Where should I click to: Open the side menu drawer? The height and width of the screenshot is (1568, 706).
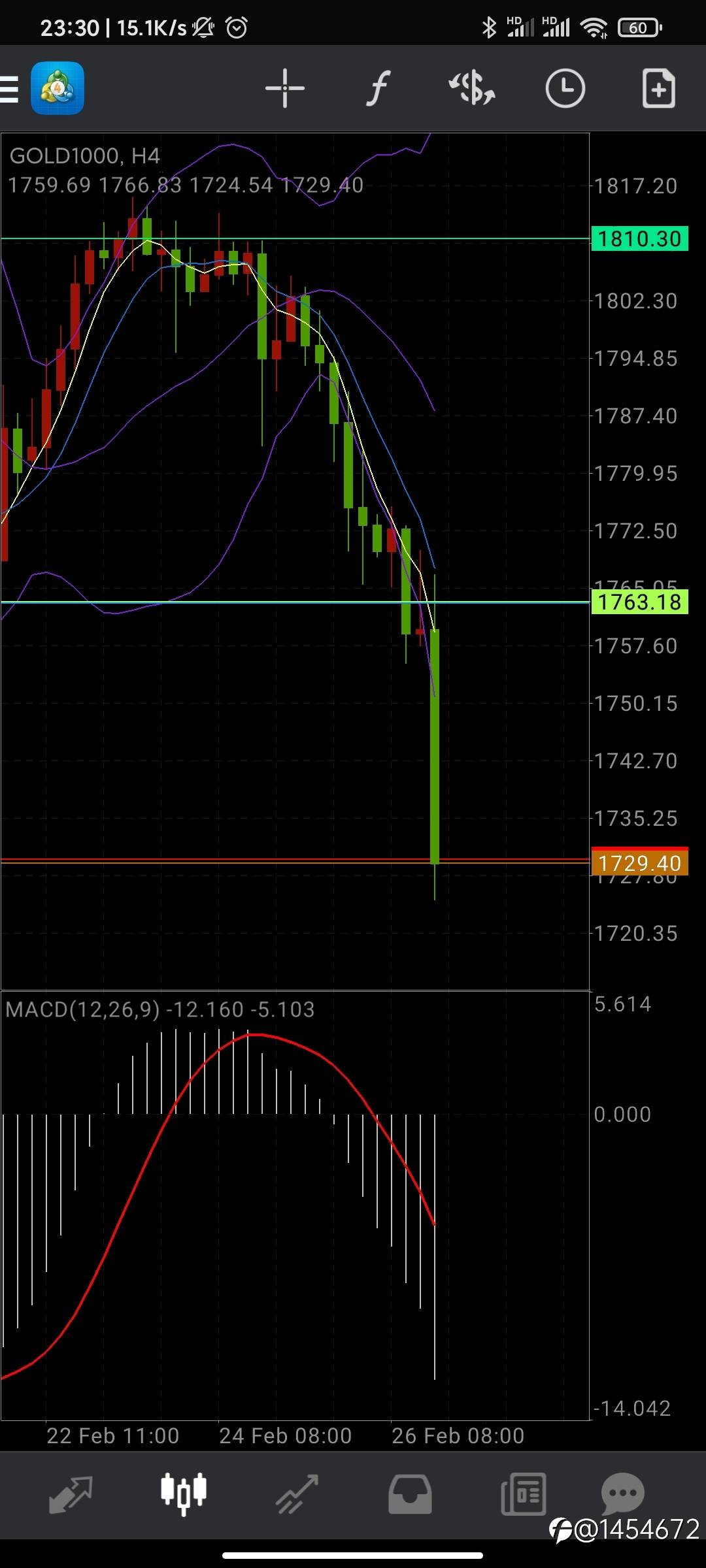coord(9,89)
